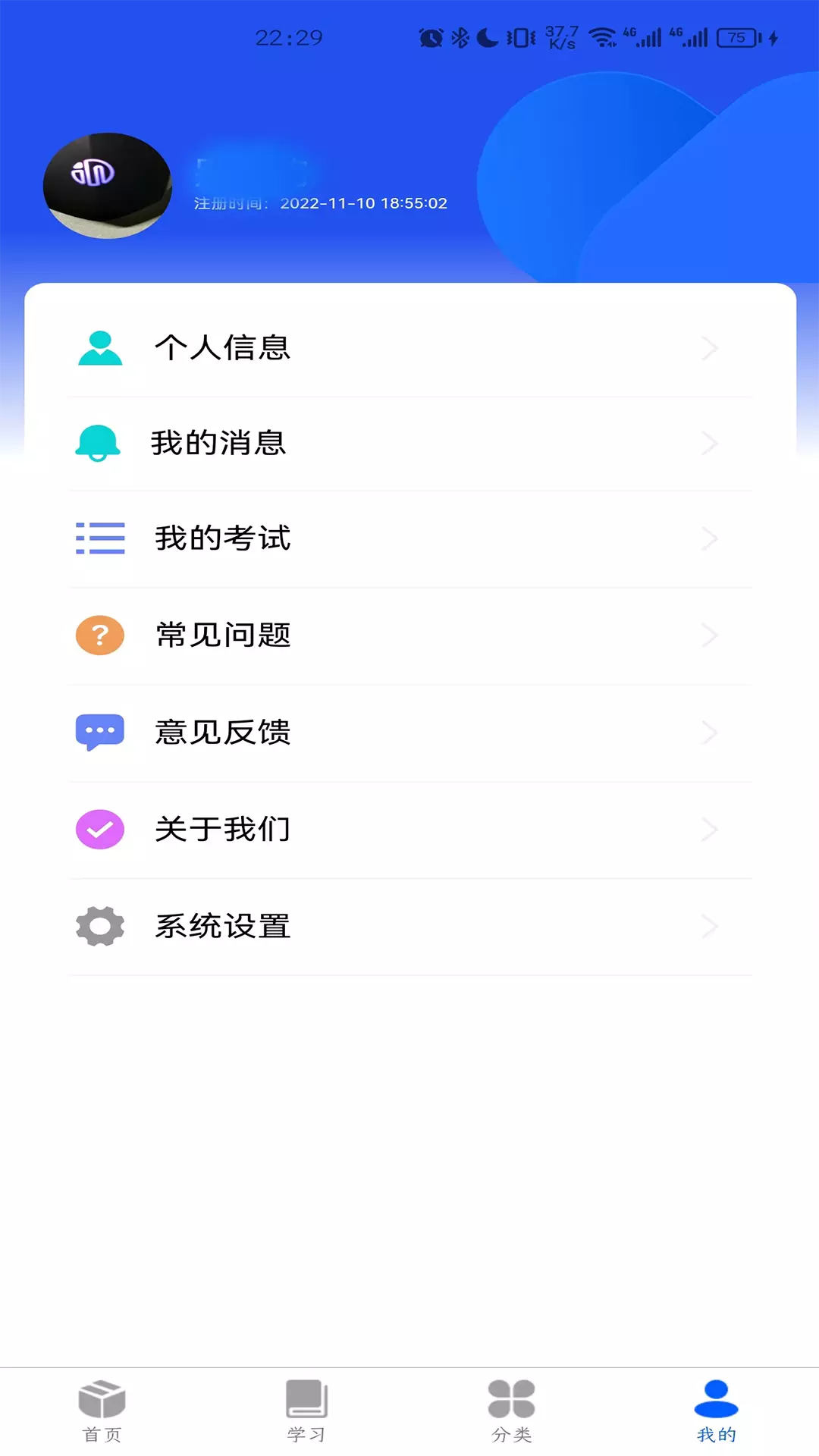Open 我的消息 messages row
This screenshot has height=1456, width=819.
click(x=409, y=444)
